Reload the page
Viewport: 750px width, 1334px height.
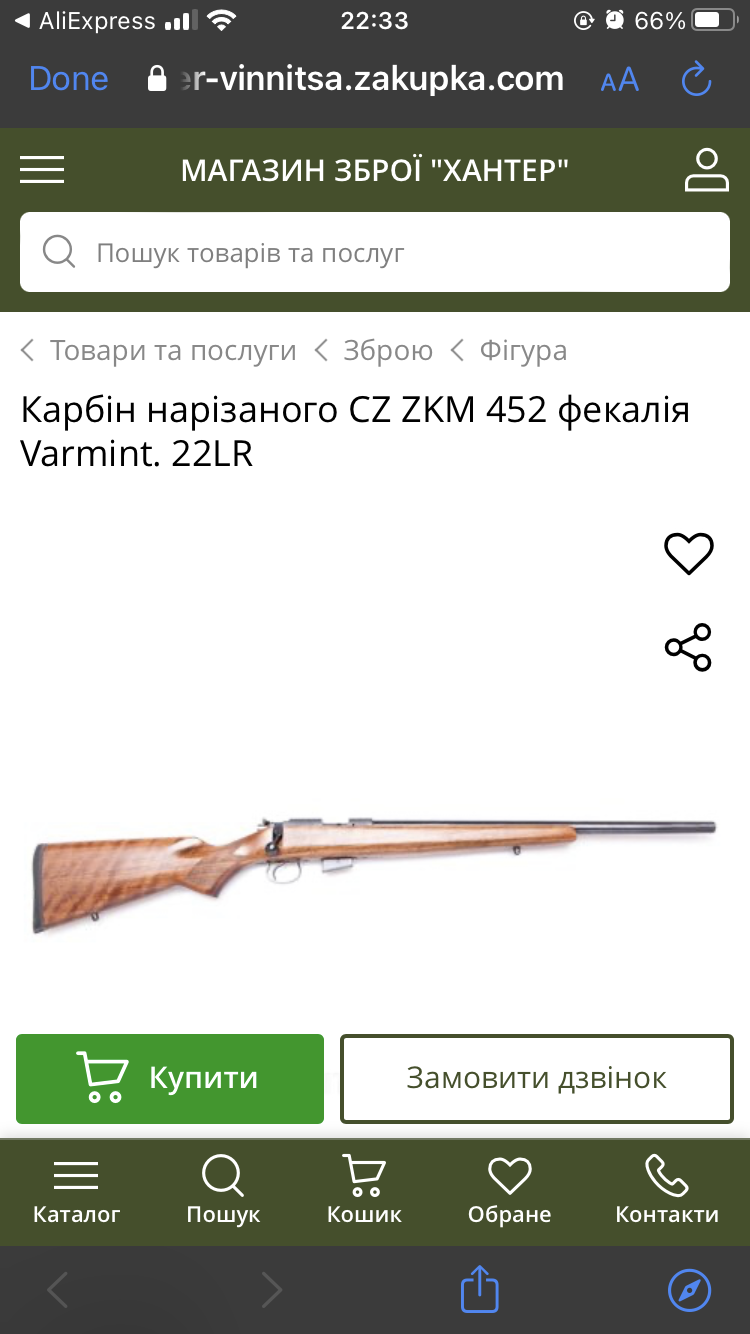click(696, 79)
